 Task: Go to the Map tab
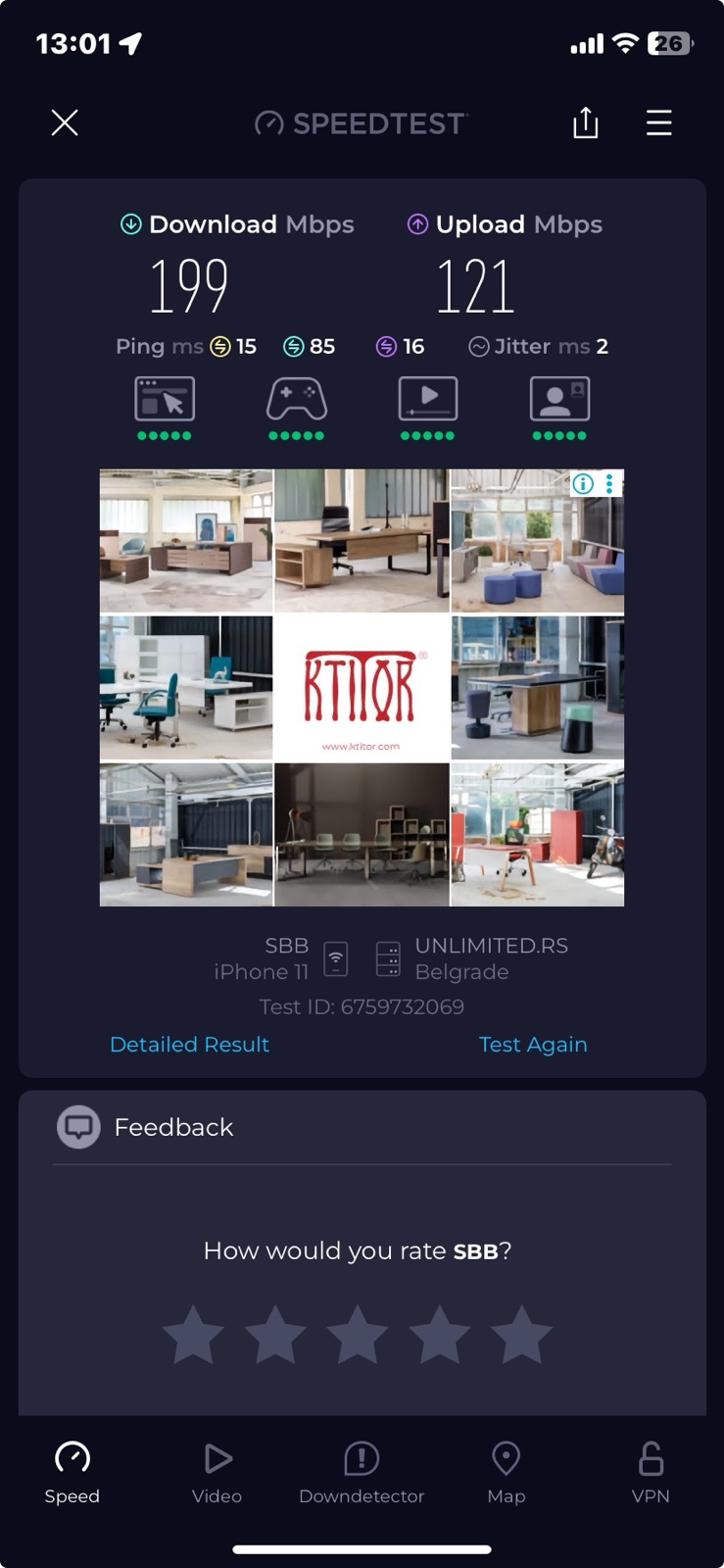pos(506,1472)
